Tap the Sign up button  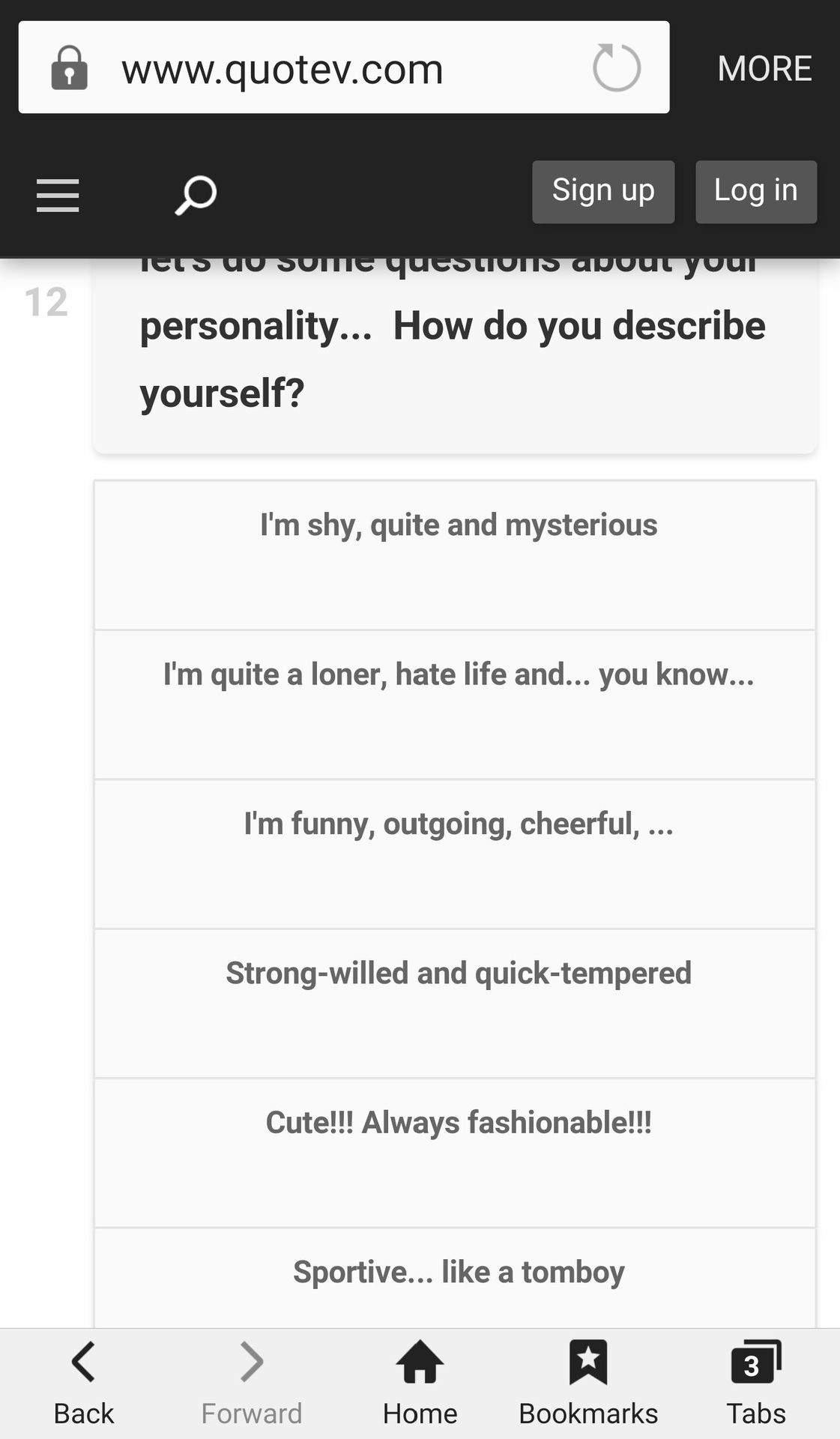click(603, 191)
